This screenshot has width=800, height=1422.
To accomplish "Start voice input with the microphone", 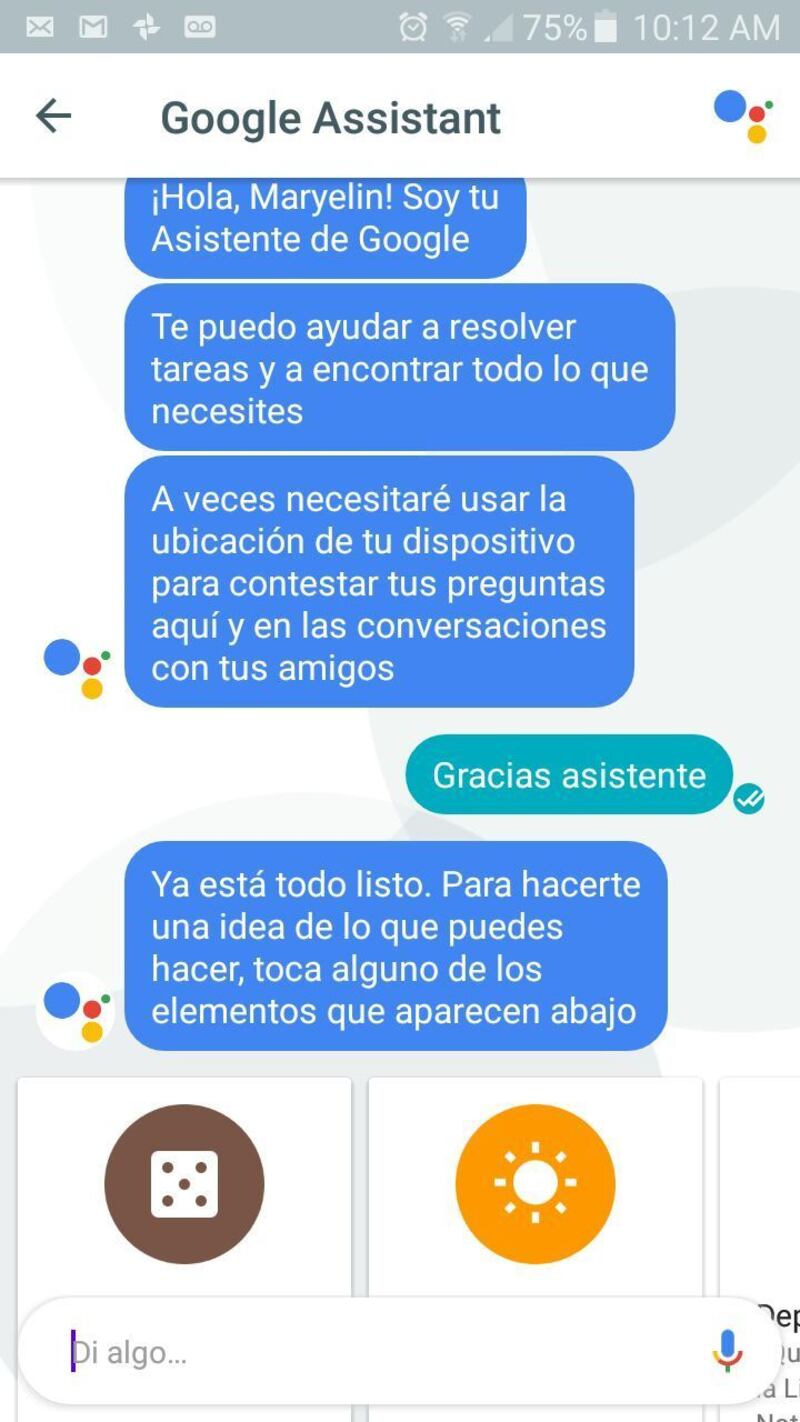I will (727, 1351).
